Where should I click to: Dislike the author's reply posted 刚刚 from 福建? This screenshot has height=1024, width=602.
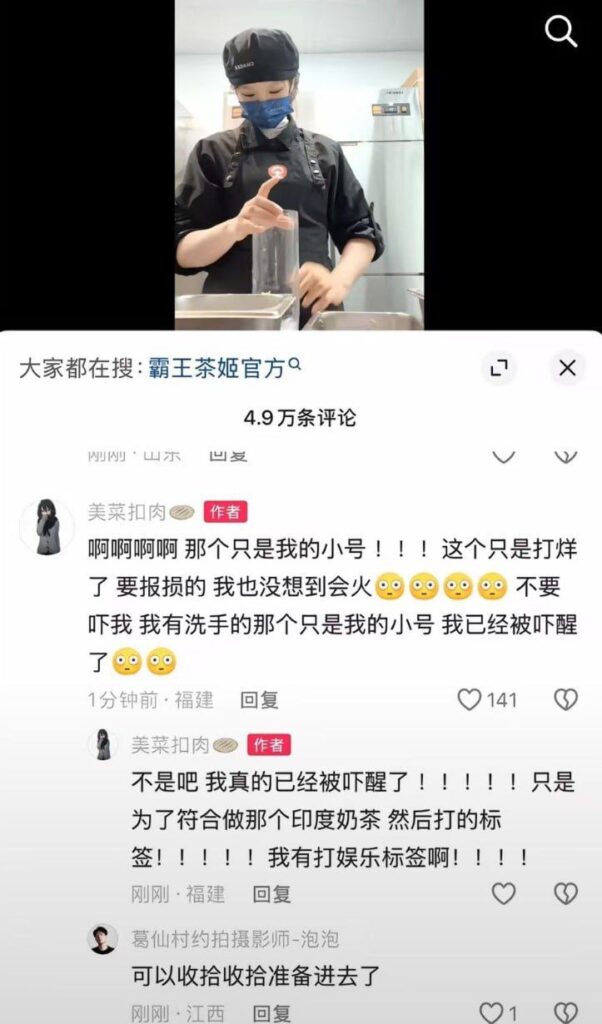(566, 893)
